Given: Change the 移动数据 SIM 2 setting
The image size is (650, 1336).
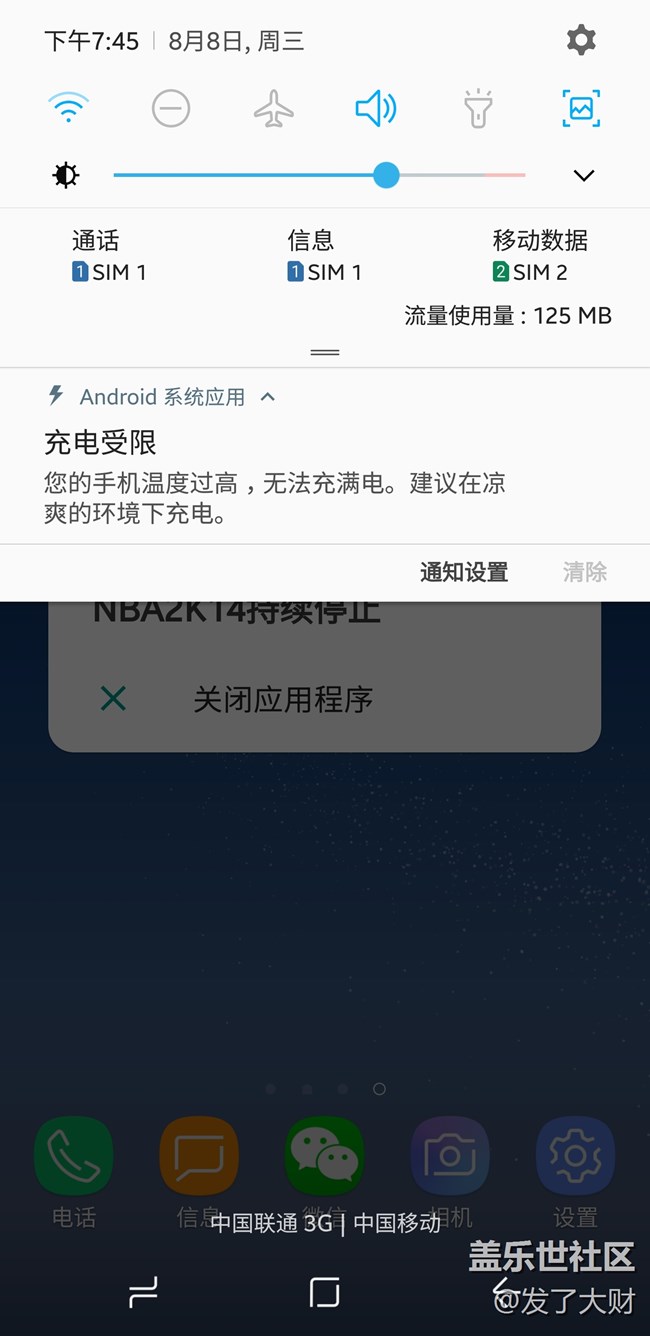Looking at the screenshot, I should click(540, 256).
